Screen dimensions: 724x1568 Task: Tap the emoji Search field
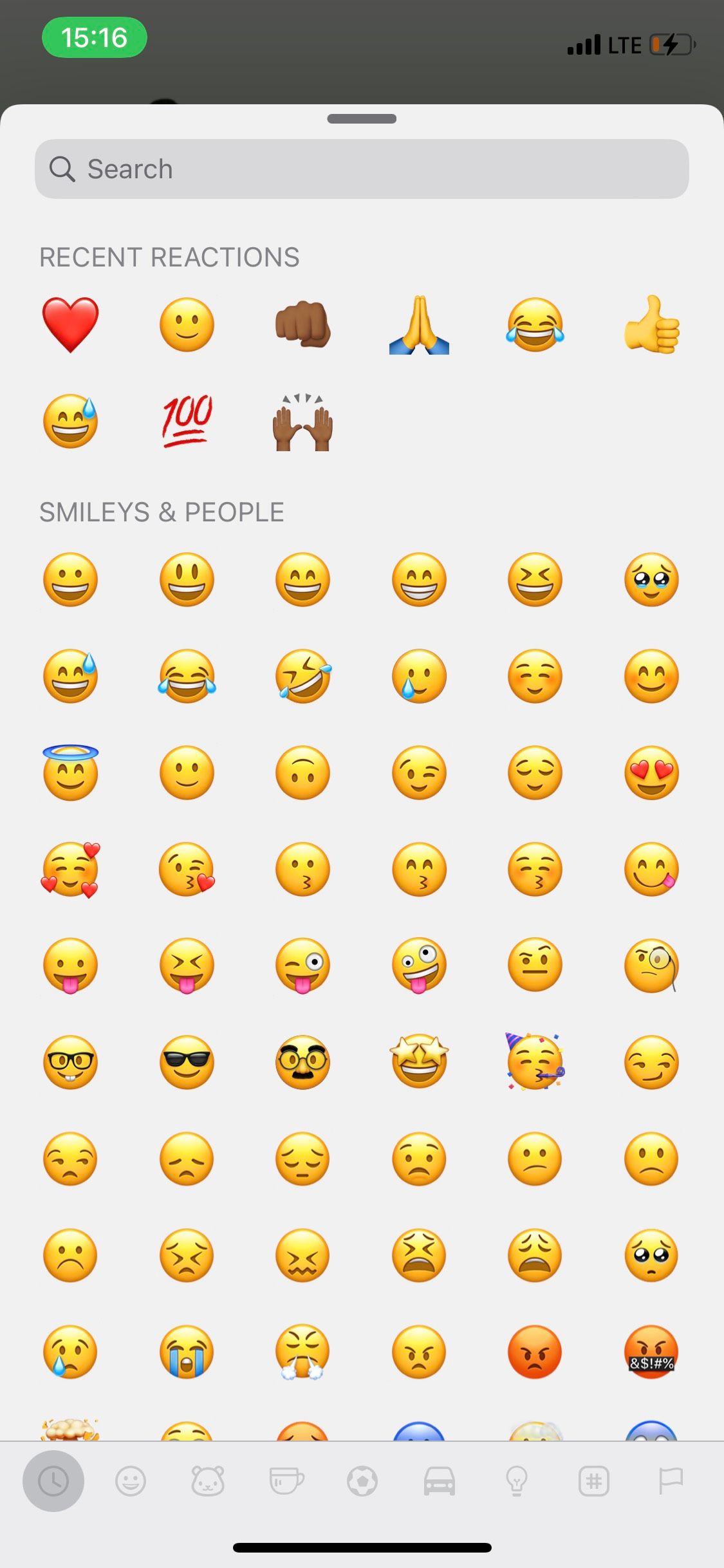pos(362,169)
